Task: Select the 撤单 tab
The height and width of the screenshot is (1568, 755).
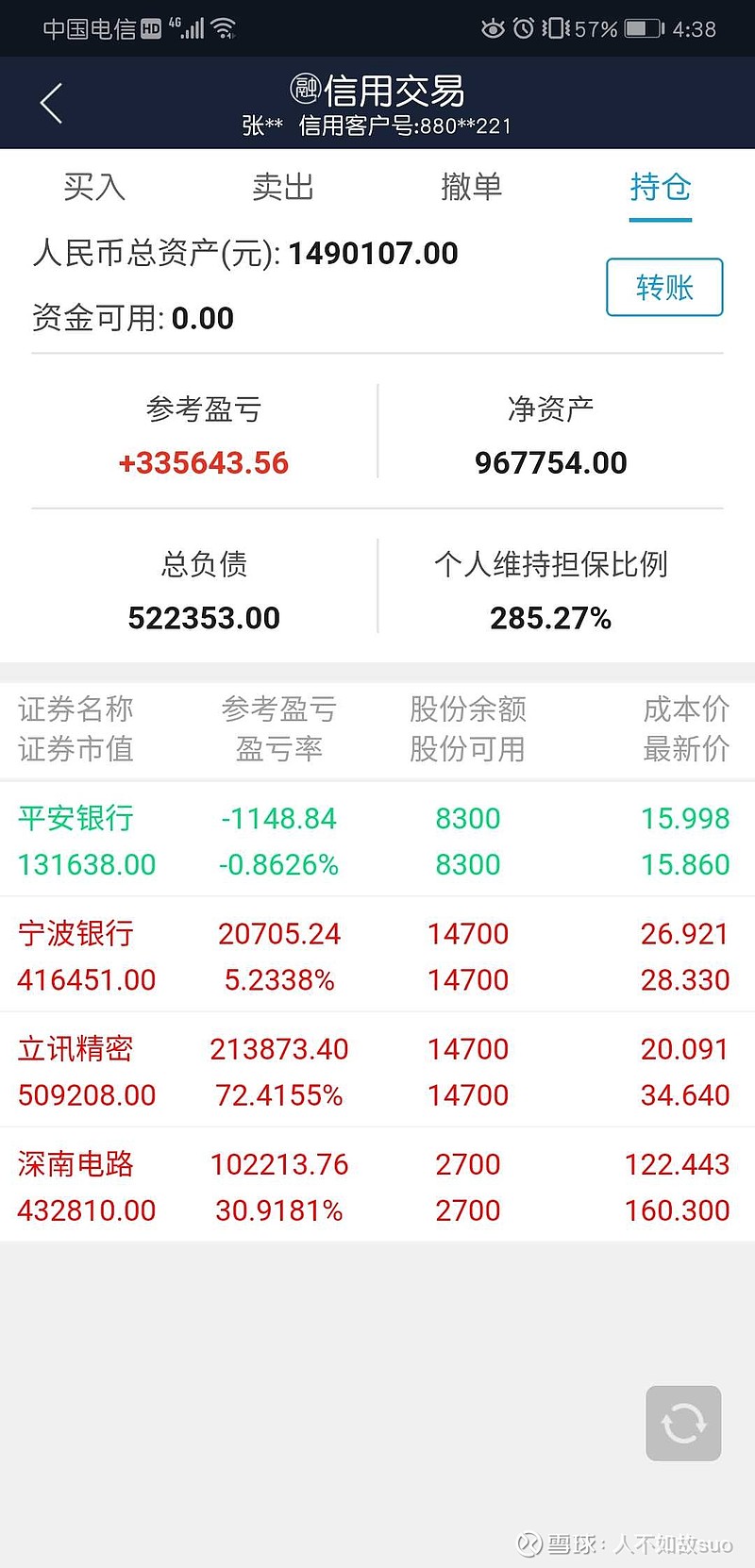Action: 472,187
